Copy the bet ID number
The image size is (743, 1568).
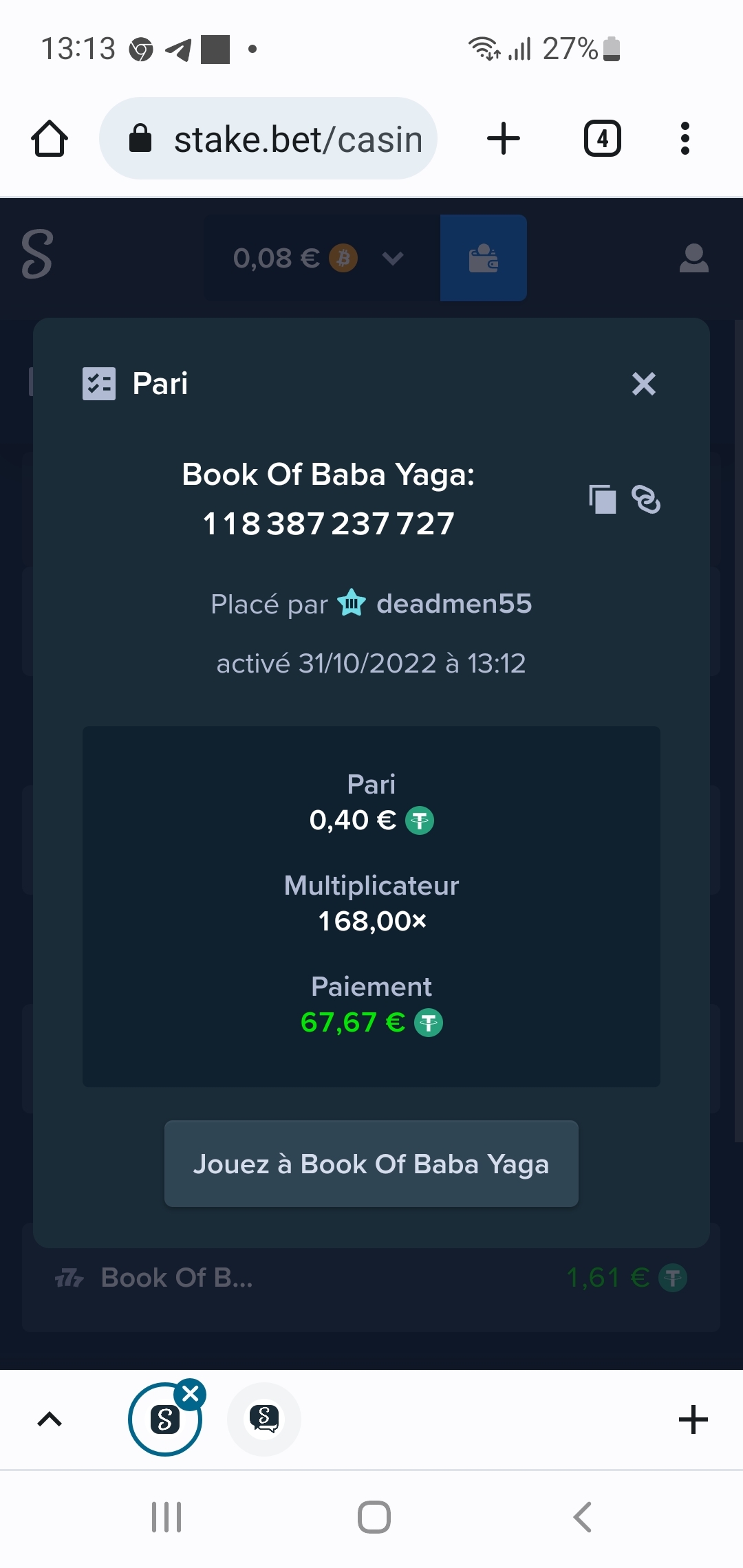tap(602, 499)
